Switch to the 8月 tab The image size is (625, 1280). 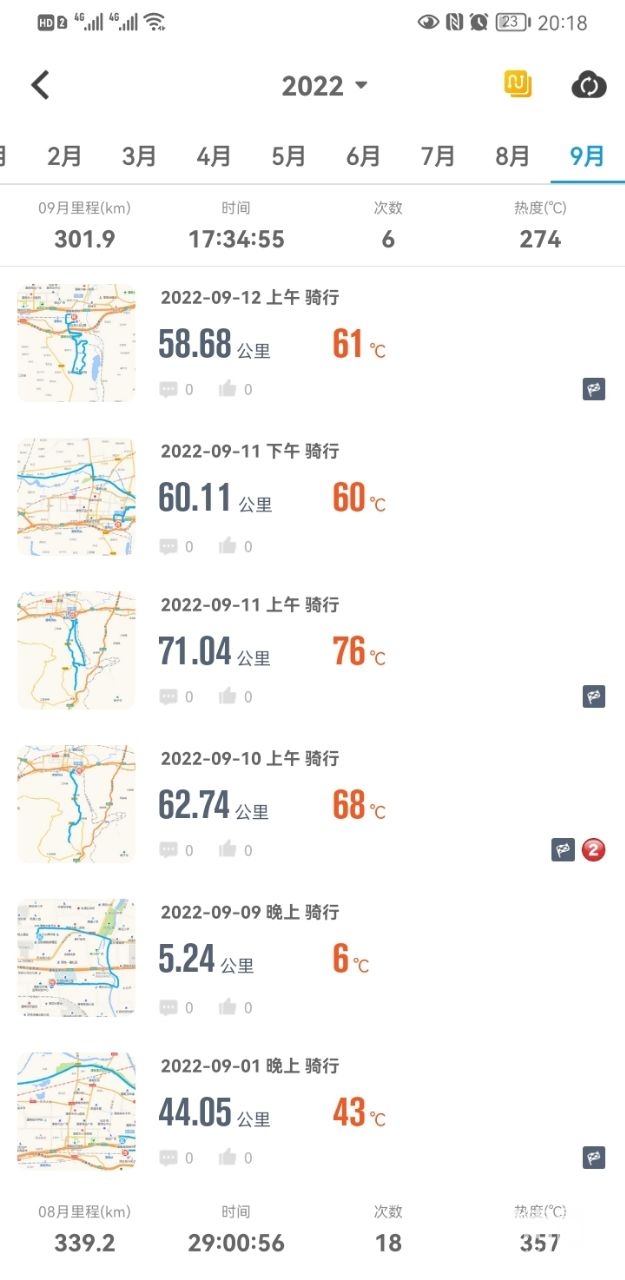click(x=512, y=156)
